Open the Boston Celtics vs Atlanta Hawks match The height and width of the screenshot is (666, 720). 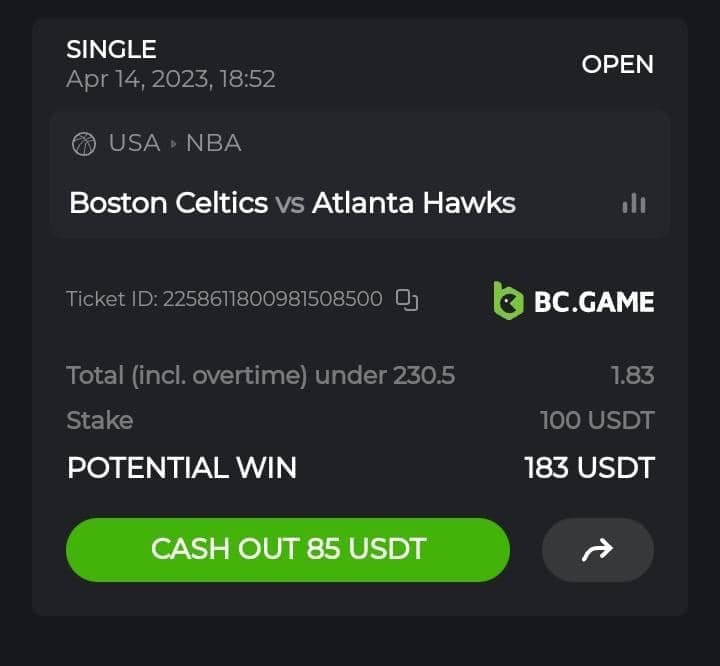pyautogui.click(x=292, y=204)
